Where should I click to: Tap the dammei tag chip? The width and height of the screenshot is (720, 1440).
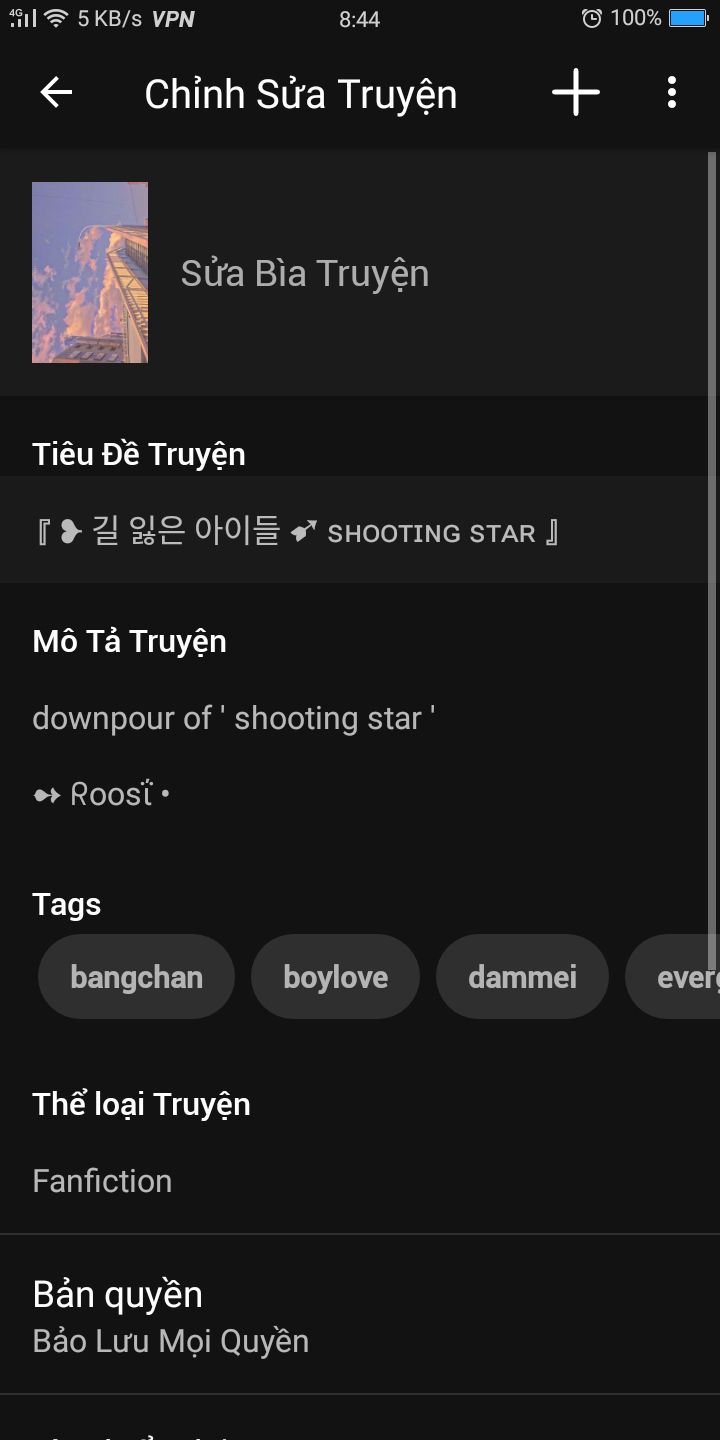[522, 977]
